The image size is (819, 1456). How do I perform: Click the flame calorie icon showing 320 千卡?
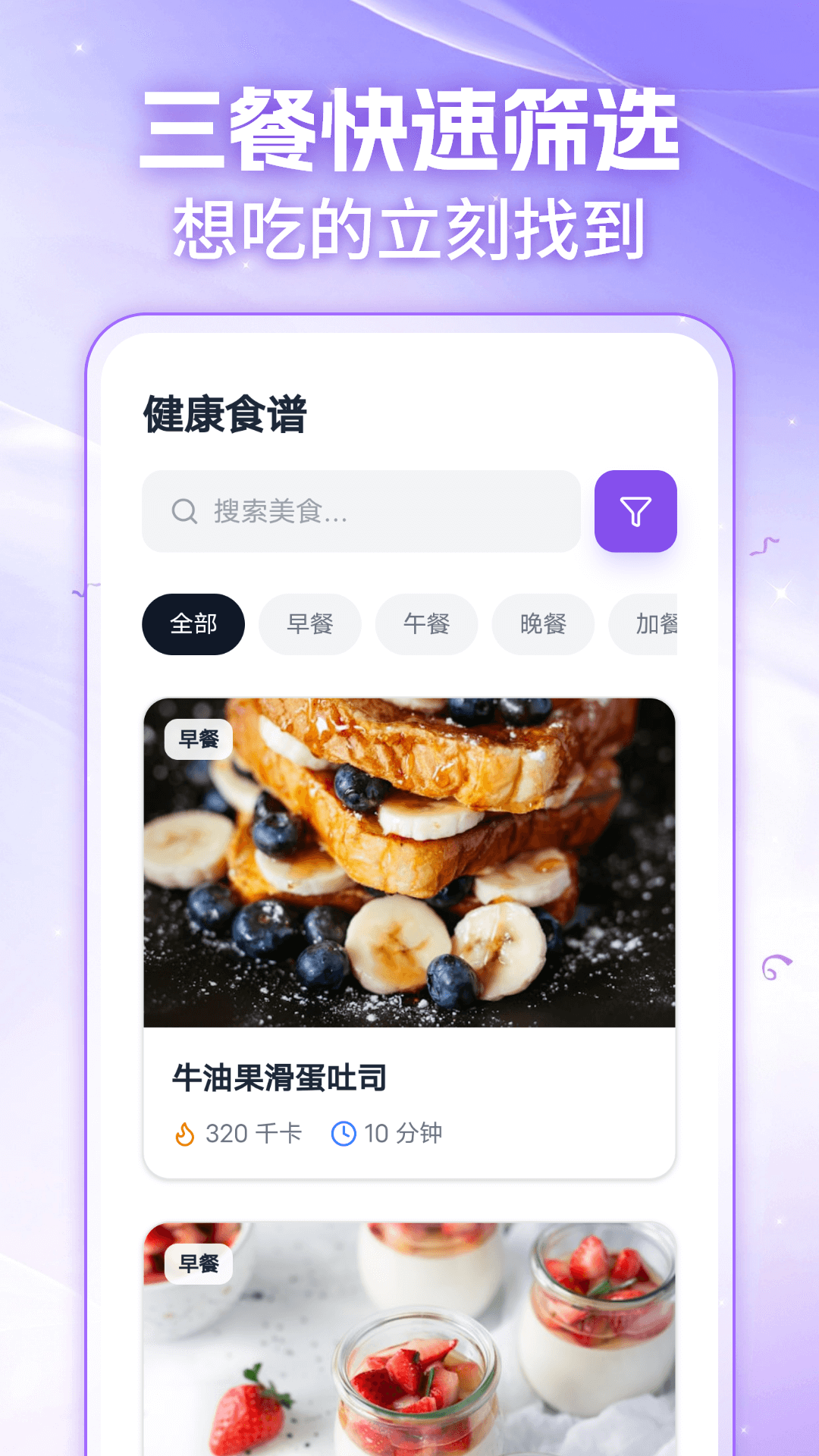pos(184,1133)
